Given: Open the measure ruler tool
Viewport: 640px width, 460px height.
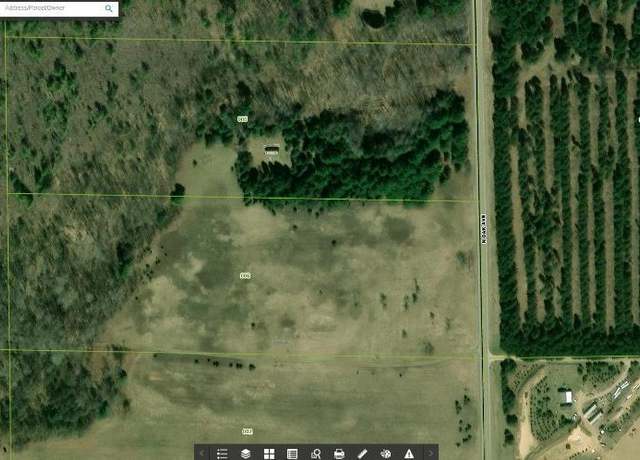Looking at the screenshot, I should click(362, 453).
